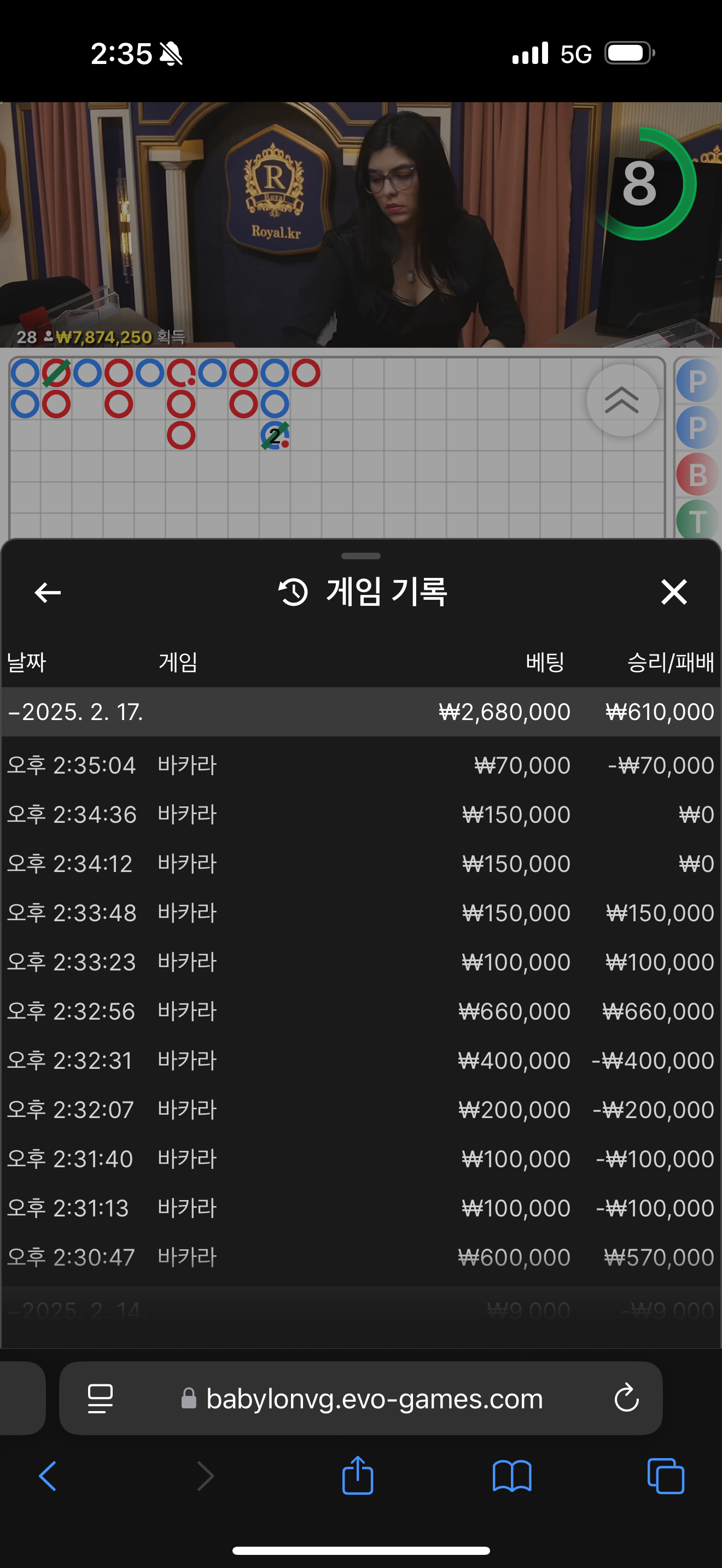Open the 오후 2:32:56 ₩660,000 record
722x1568 pixels.
[360, 1011]
